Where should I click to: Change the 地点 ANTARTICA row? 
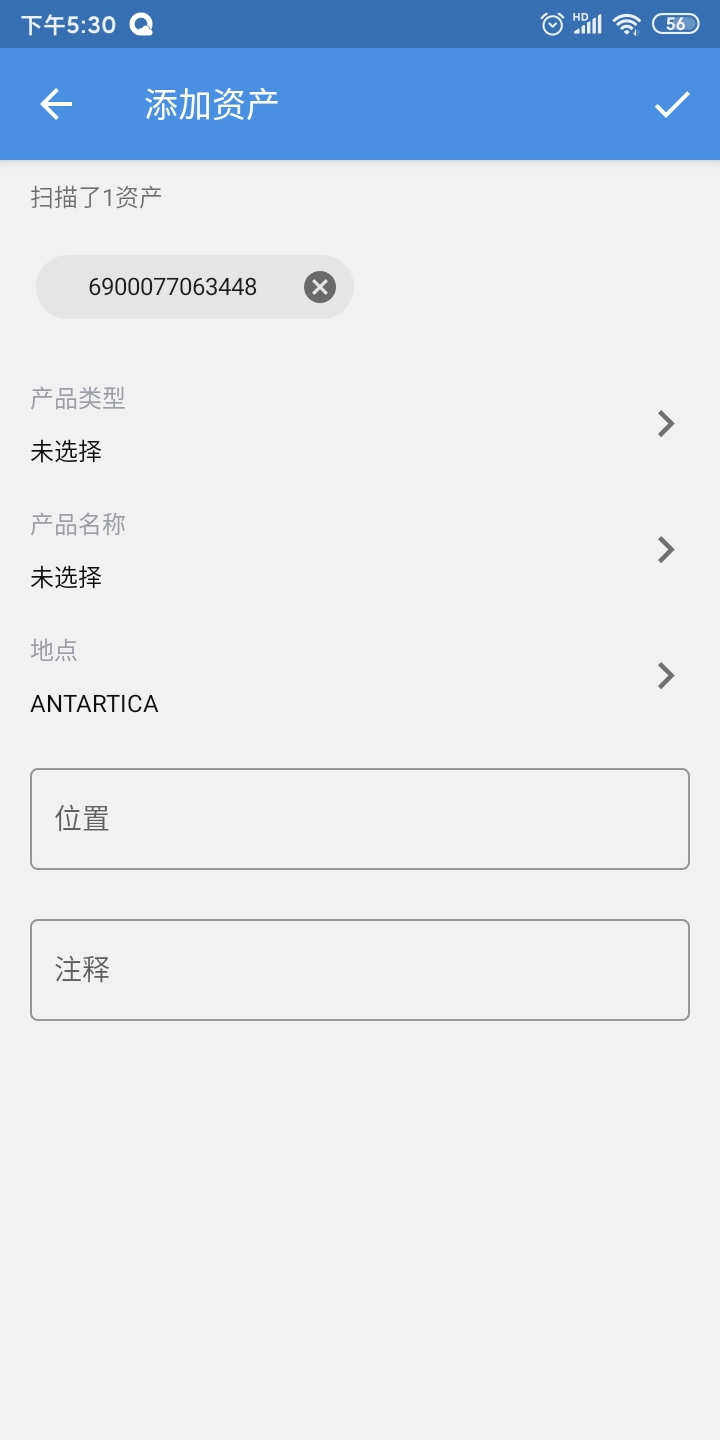coord(360,677)
